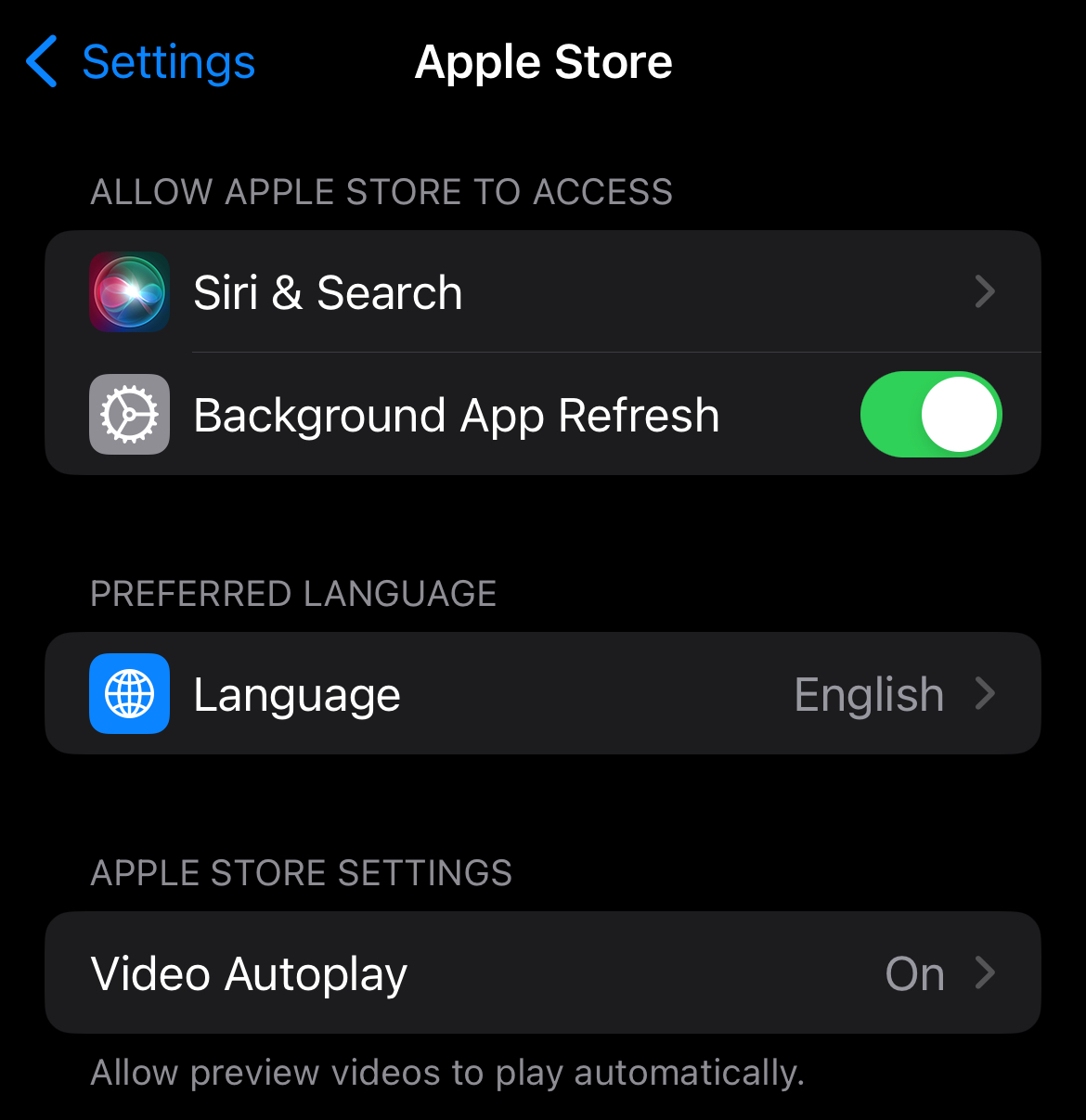Open Video Autoplay setting
This screenshot has height=1120, width=1086.
(542, 973)
